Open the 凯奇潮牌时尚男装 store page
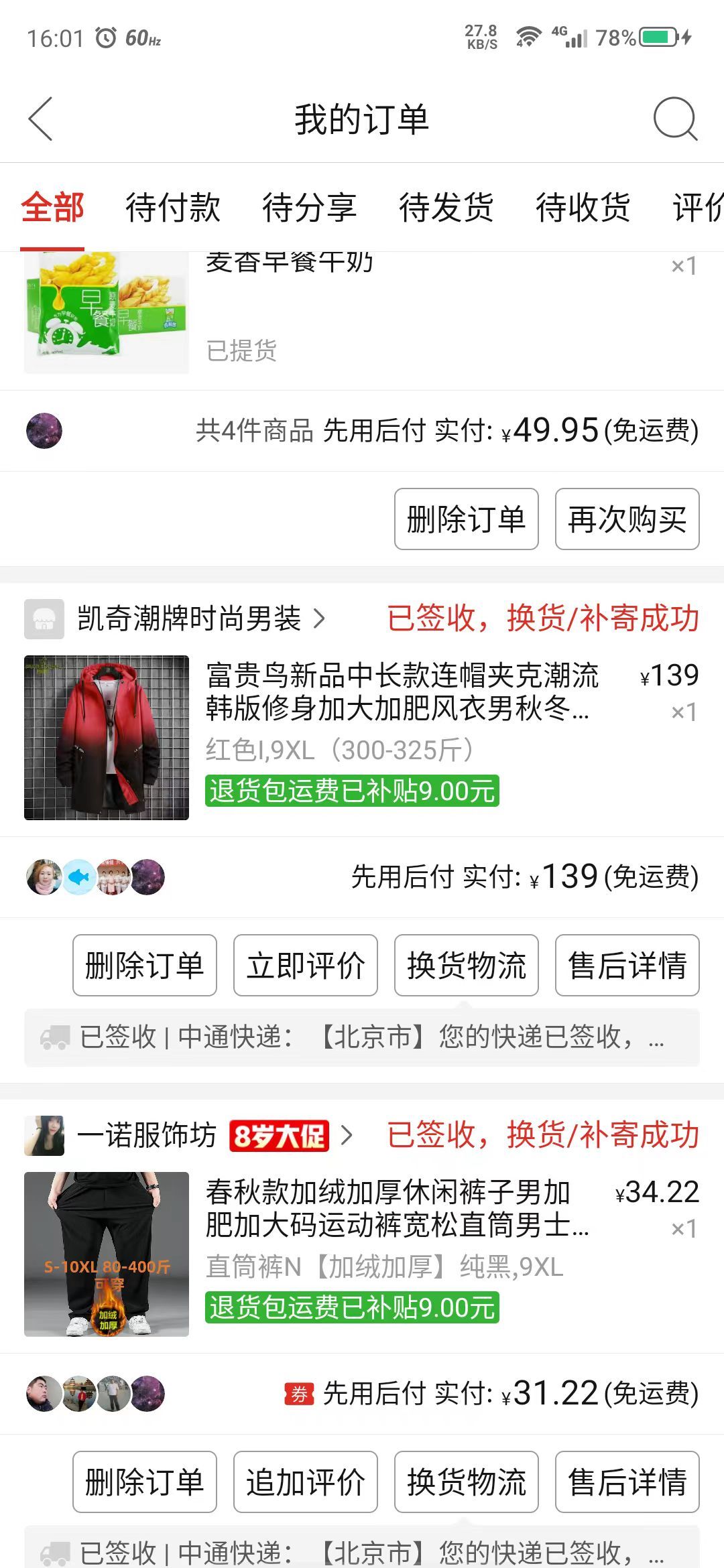Viewport: 724px width, 1568px height. click(x=189, y=618)
